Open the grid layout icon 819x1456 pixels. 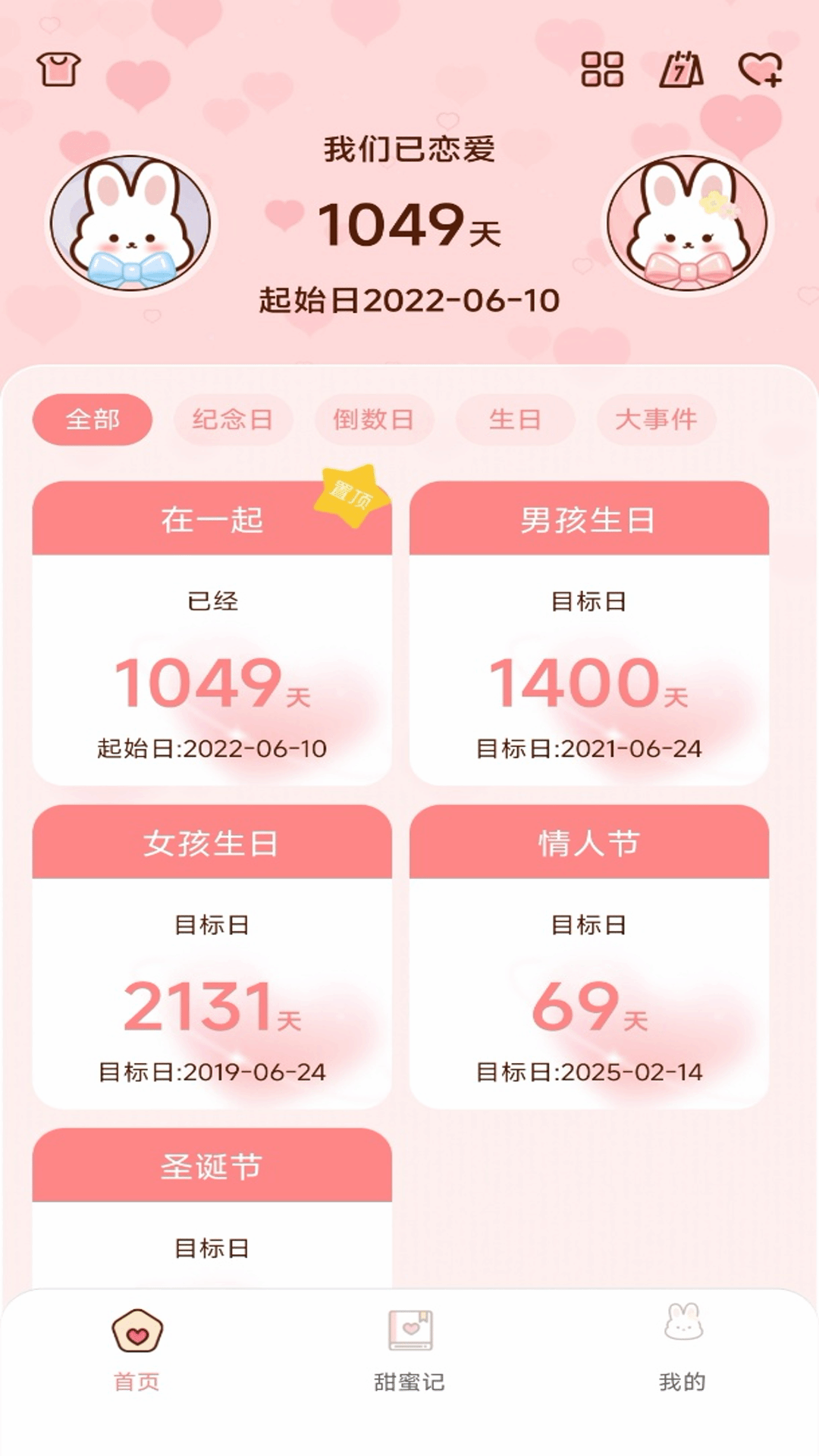click(x=602, y=70)
